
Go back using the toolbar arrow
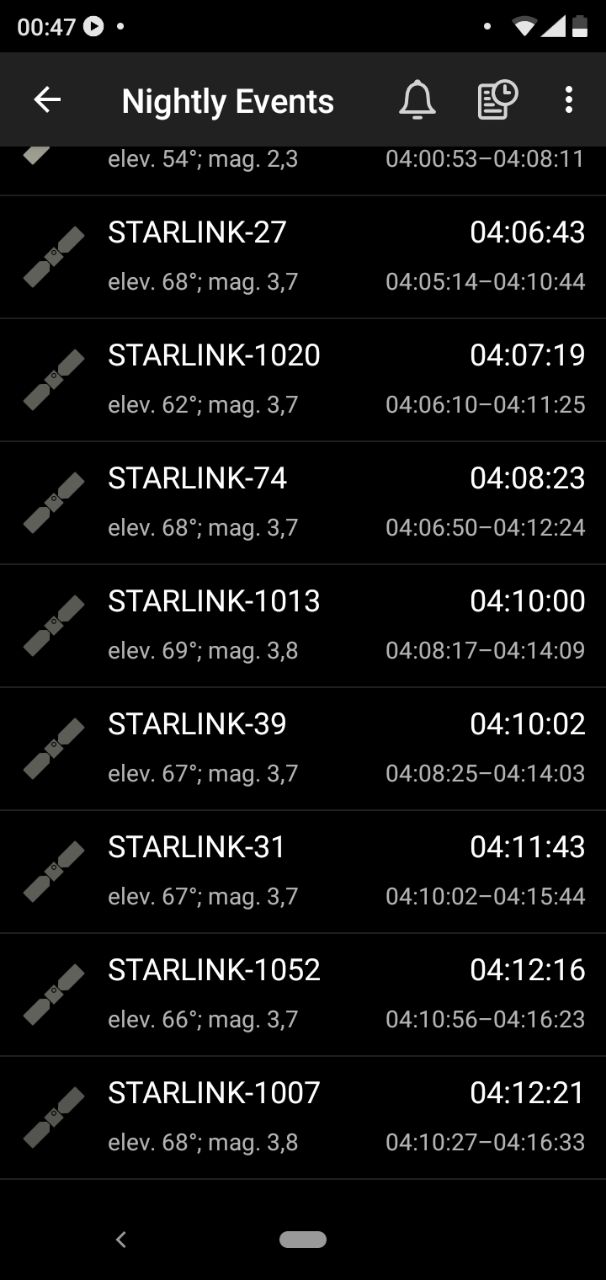[x=47, y=100]
